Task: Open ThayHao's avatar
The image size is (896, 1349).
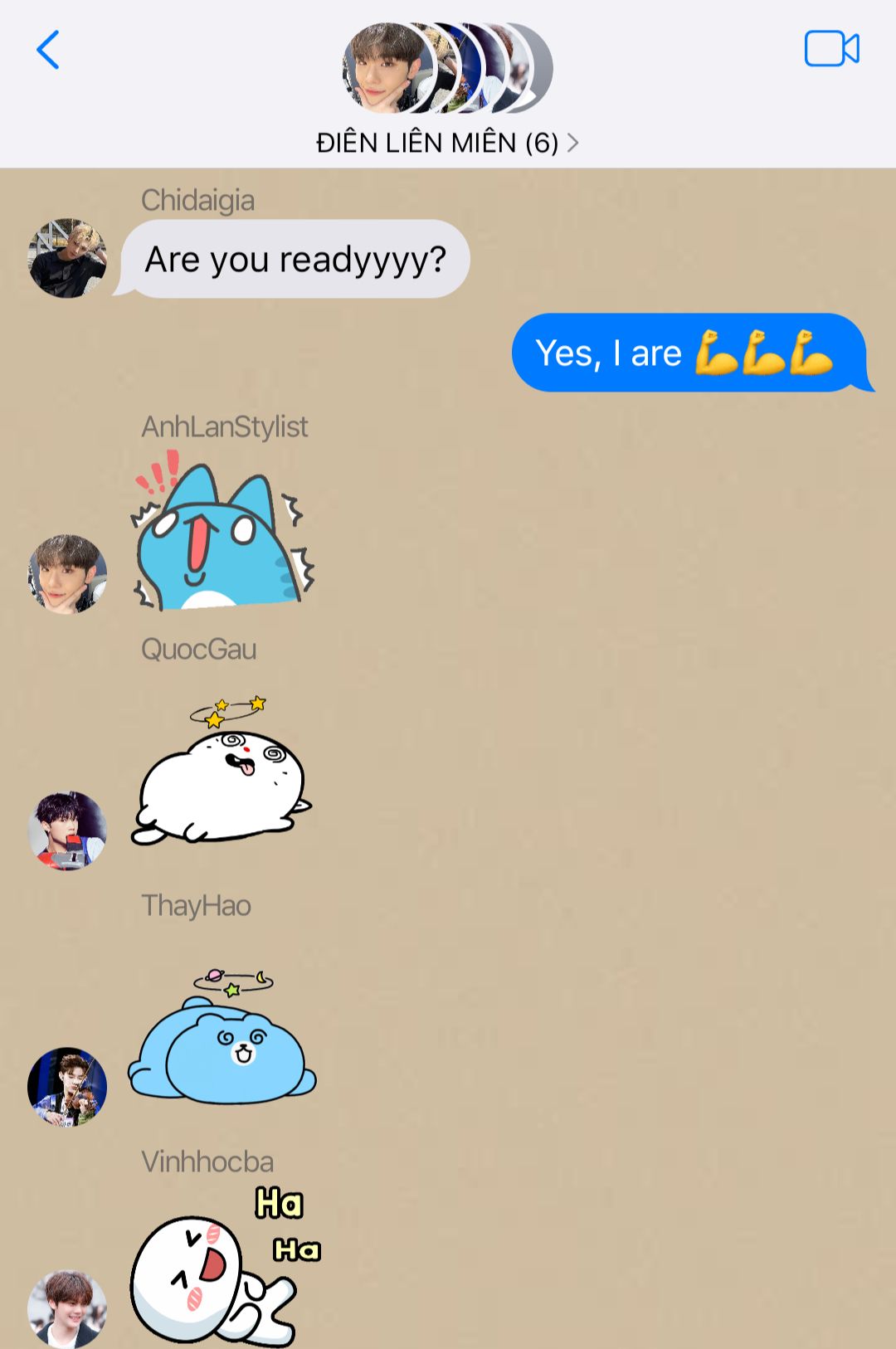Action: click(67, 1086)
